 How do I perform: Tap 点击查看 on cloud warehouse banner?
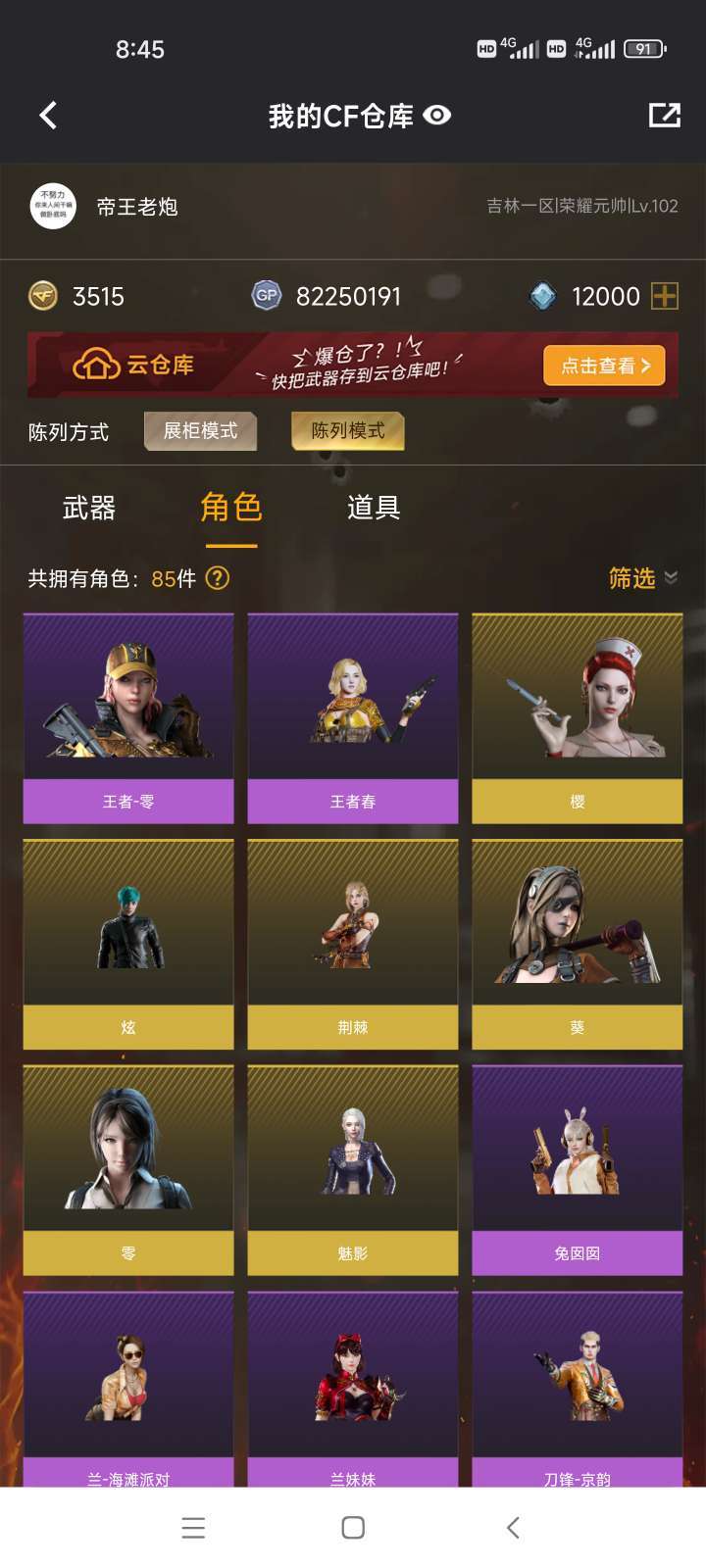click(604, 366)
